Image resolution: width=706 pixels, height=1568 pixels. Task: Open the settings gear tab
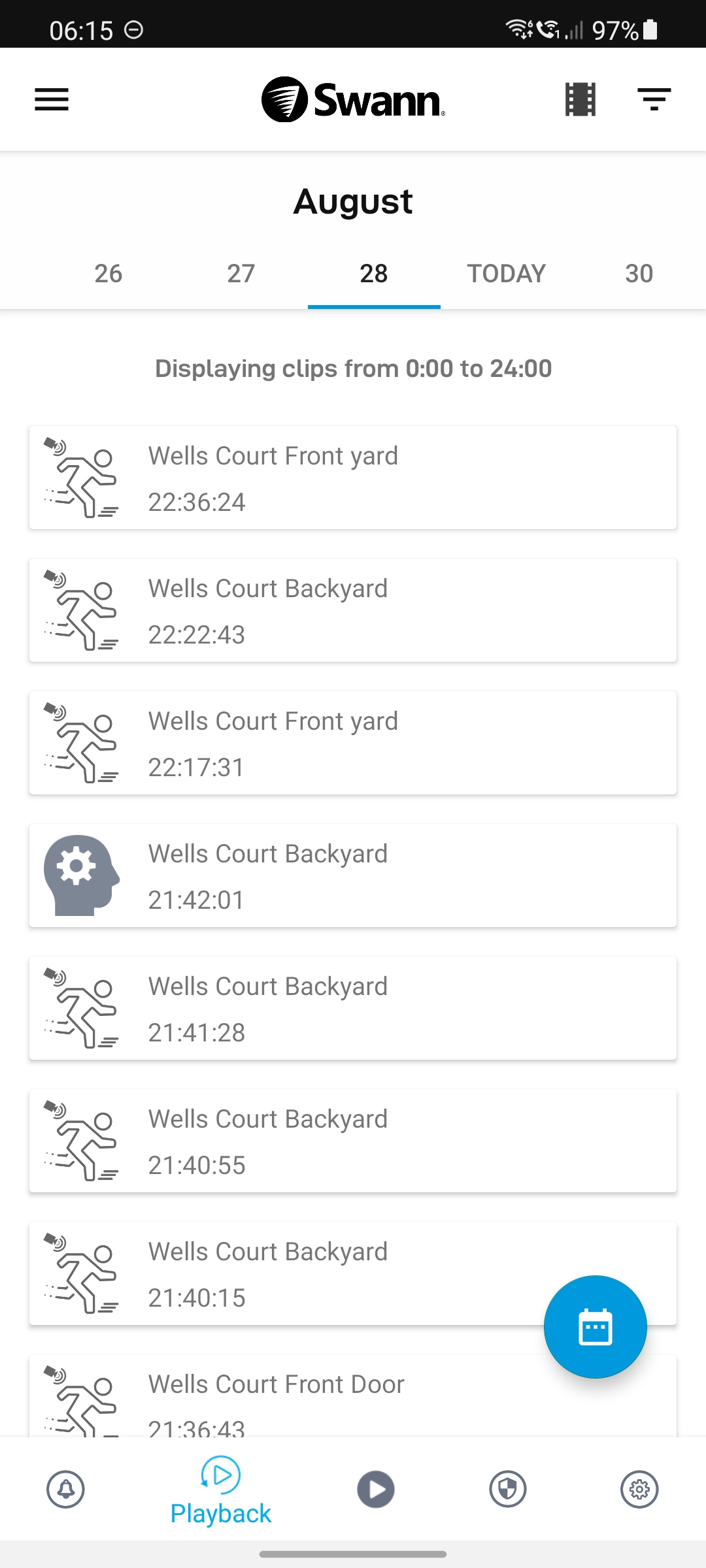(639, 1490)
